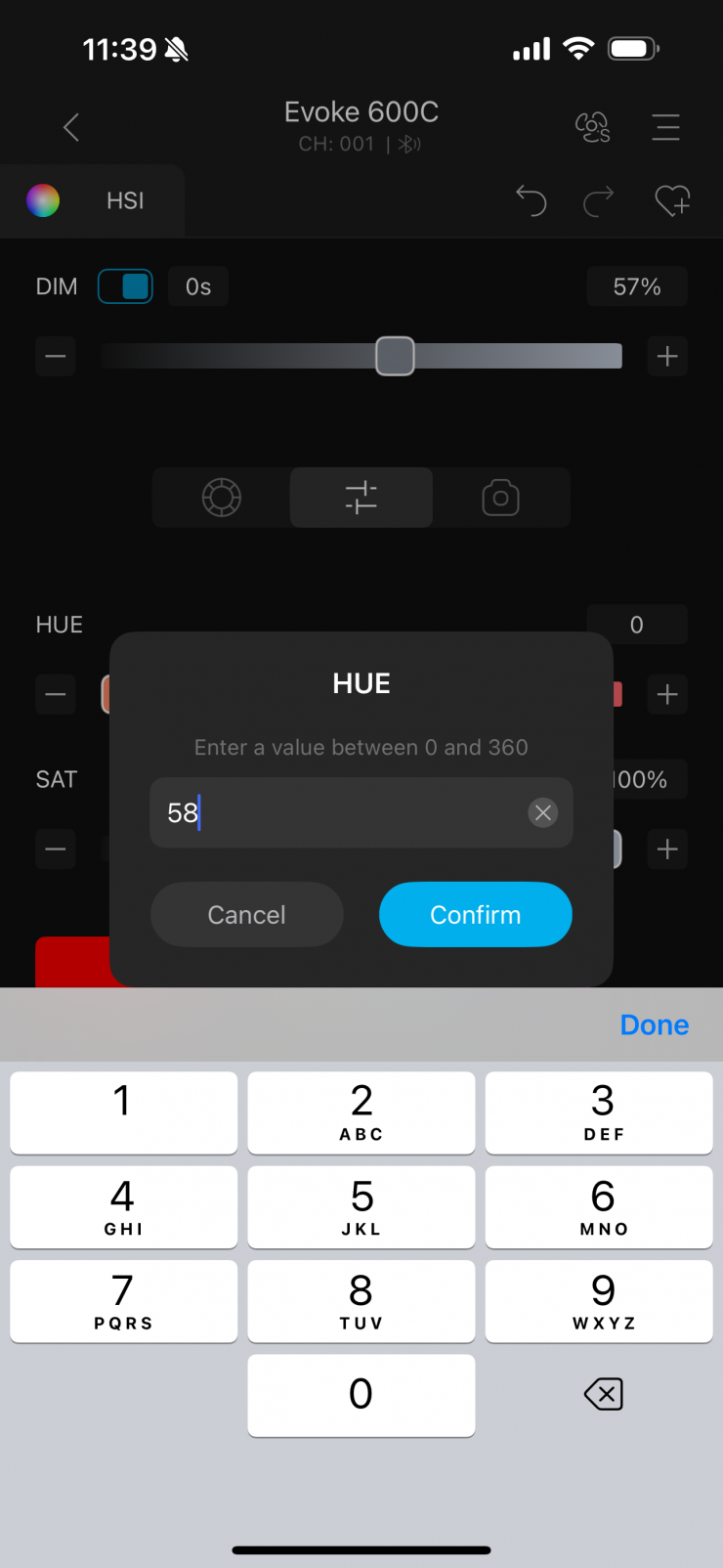The width and height of the screenshot is (723, 1568).
Task: Increase dimmer with the plus button
Action: pos(667,357)
